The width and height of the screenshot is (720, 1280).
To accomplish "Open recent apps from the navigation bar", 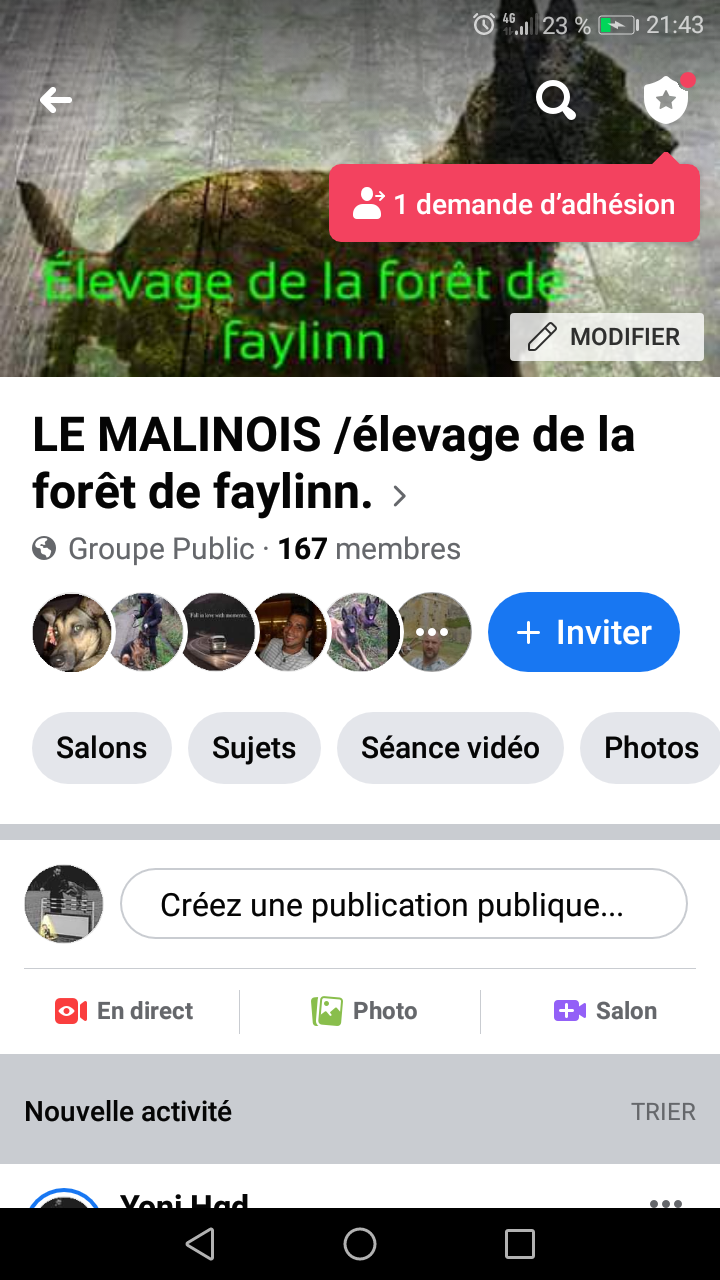I will point(520,1244).
